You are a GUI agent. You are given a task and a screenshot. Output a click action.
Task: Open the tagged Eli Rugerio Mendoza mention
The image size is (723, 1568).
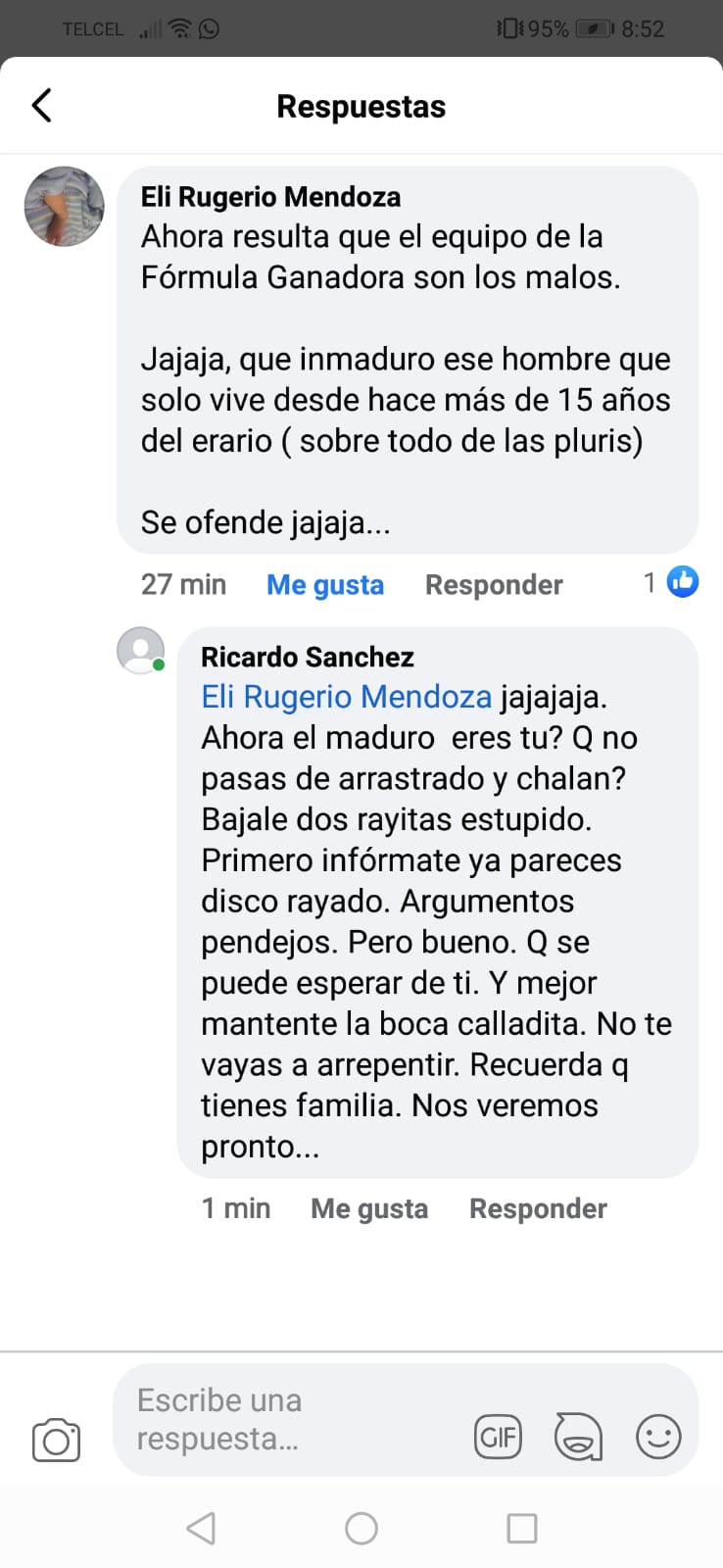pos(346,697)
